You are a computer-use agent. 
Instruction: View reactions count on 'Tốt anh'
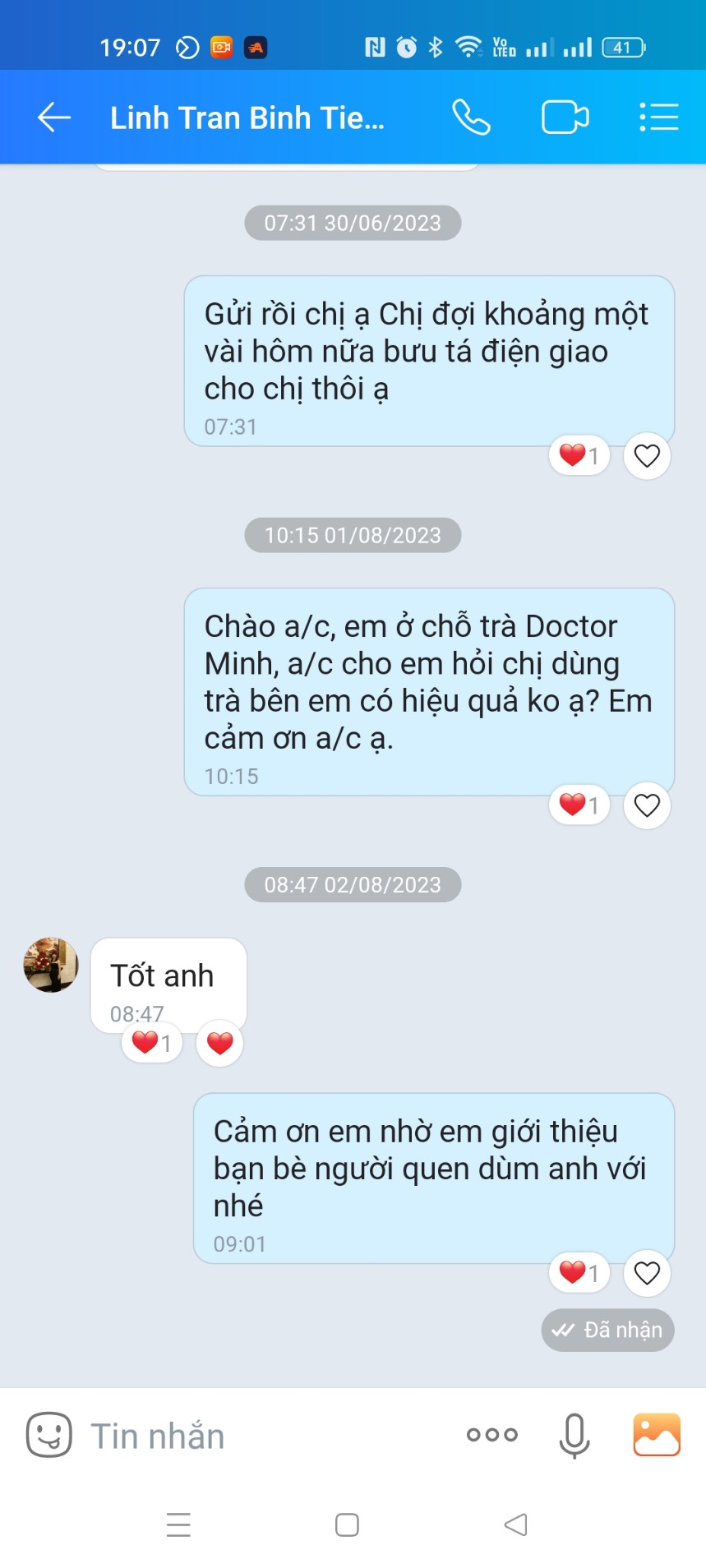point(152,1043)
